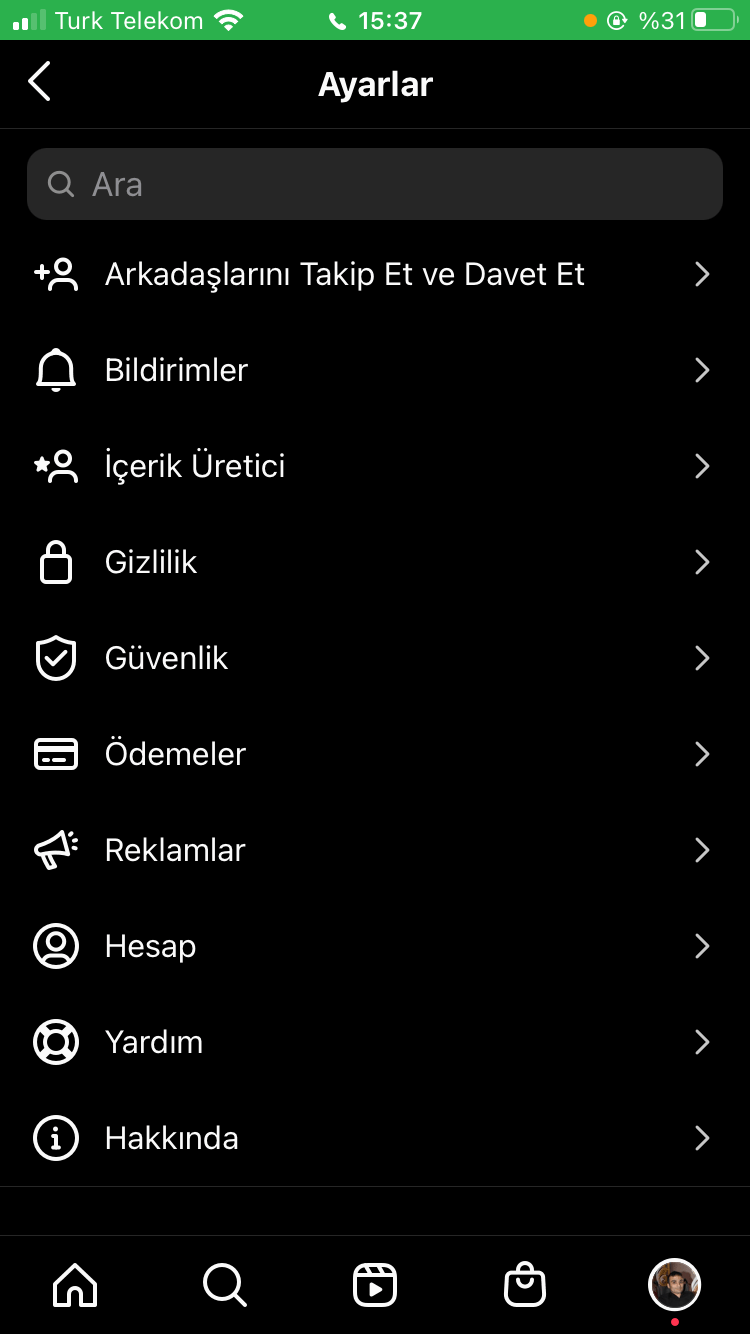Switch to the Shop tab
The image size is (750, 1334).
525,1285
